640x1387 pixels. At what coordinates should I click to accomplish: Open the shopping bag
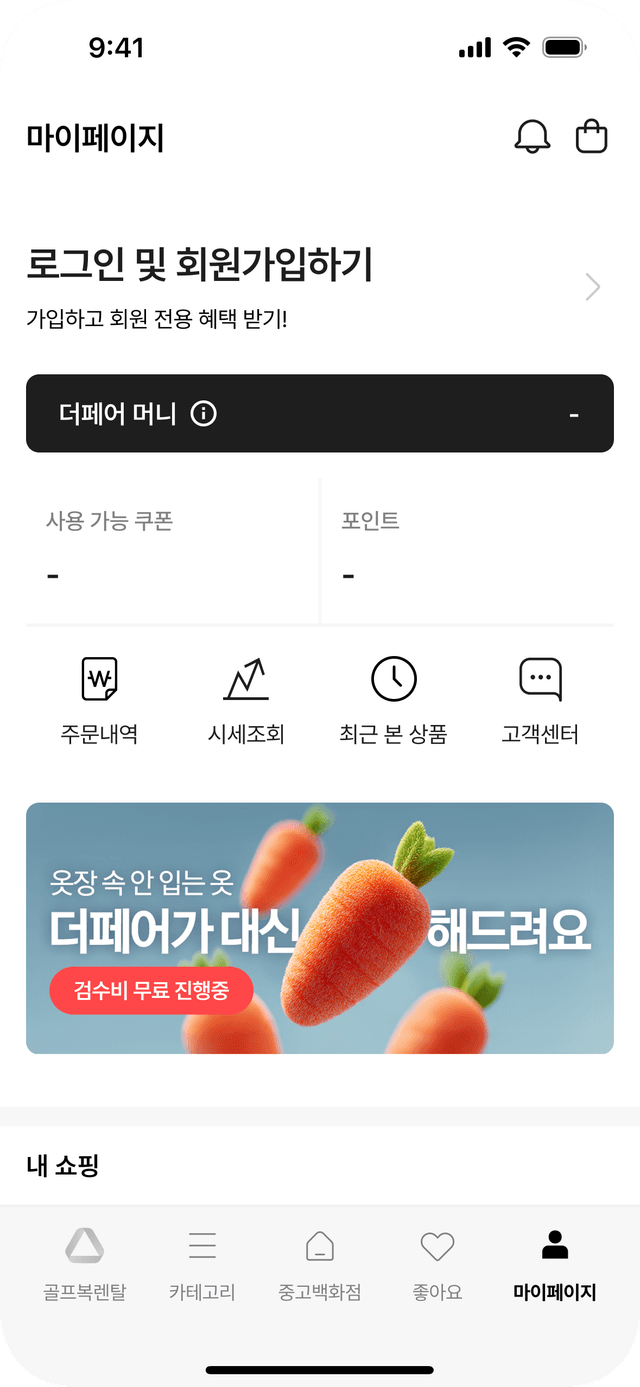pyautogui.click(x=591, y=137)
